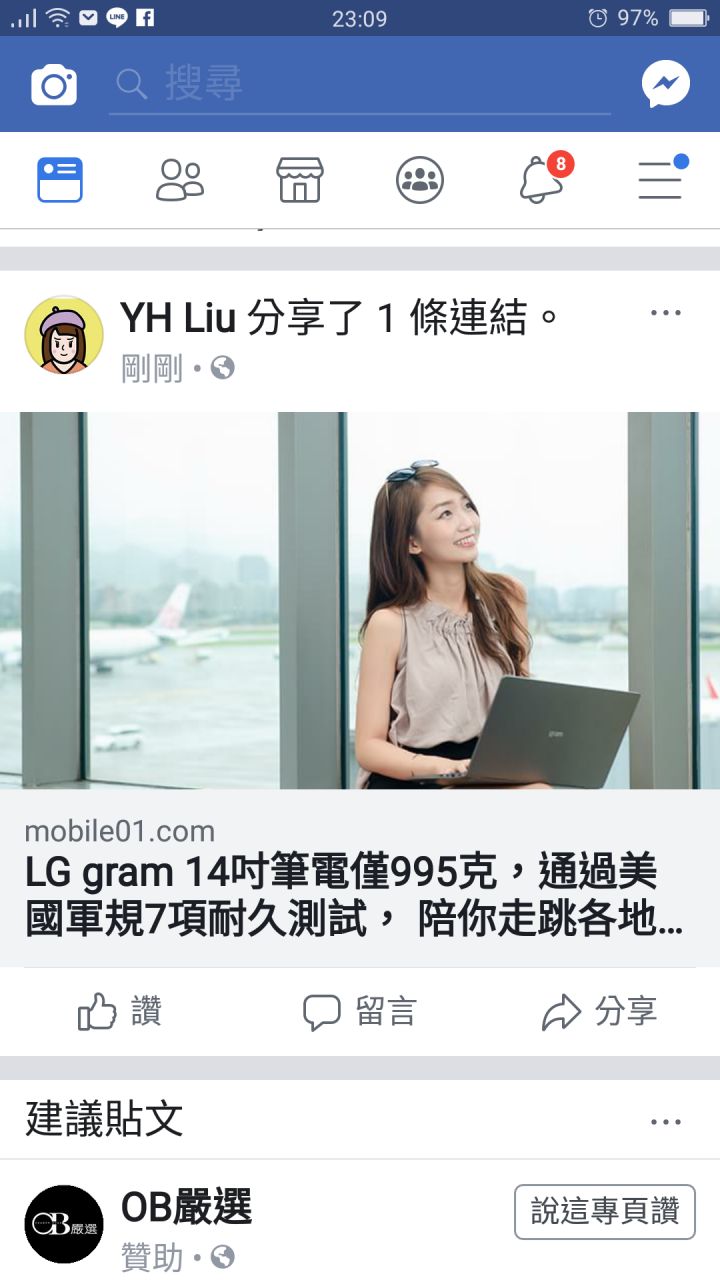Switch to the Marketplace tab
The width and height of the screenshot is (720, 1280).
300,180
